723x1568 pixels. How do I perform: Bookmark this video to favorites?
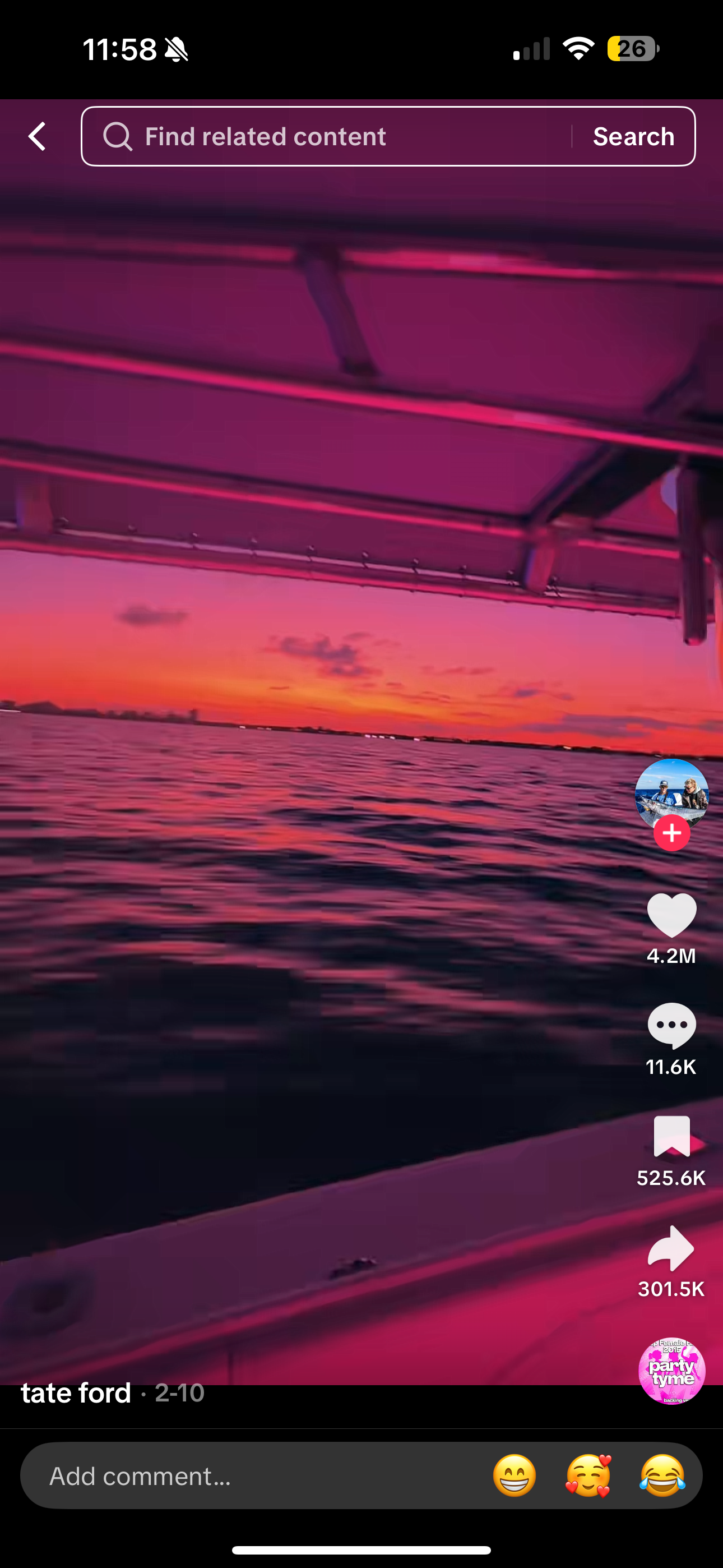point(671,1136)
